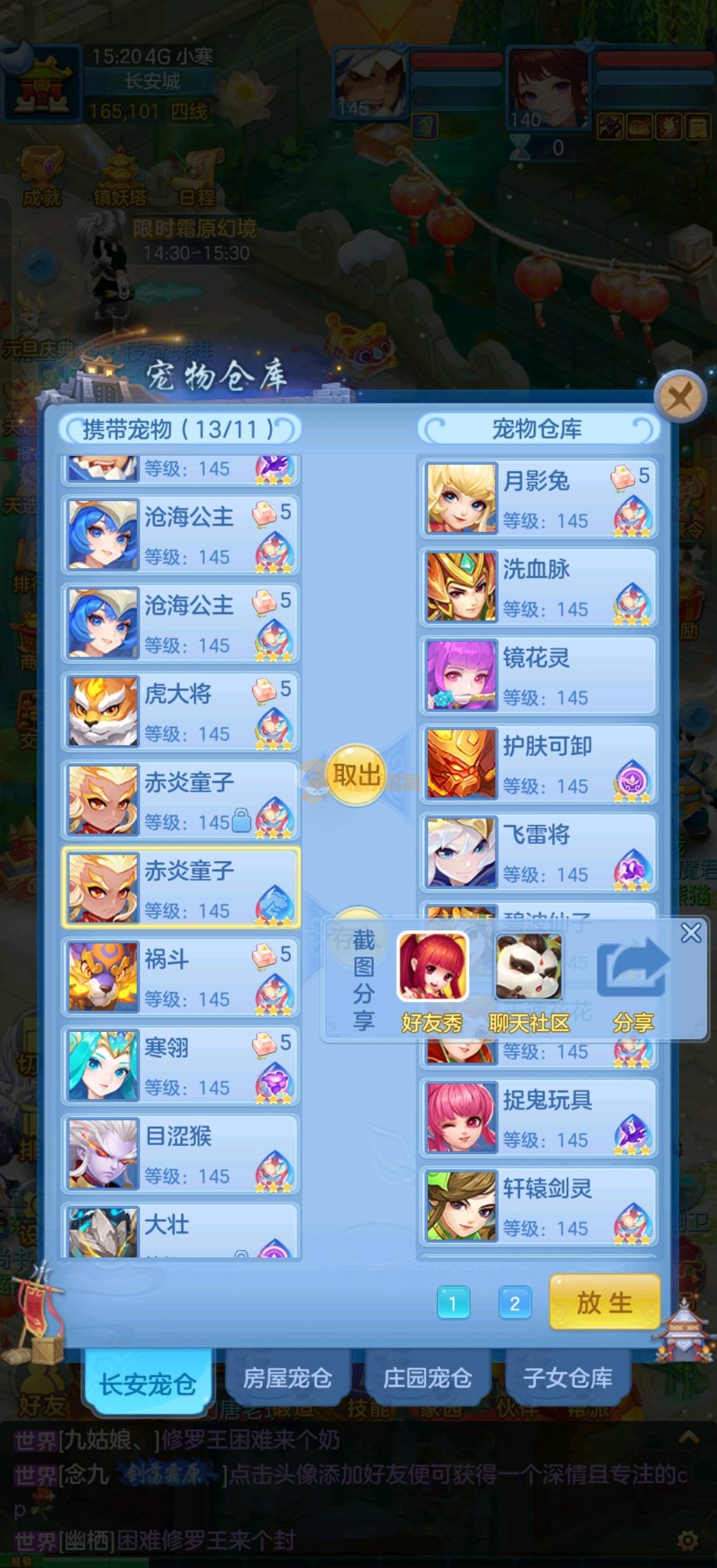Dismiss the screenshot share popup
Viewport: 717px width, 1568px height.
tap(690, 933)
